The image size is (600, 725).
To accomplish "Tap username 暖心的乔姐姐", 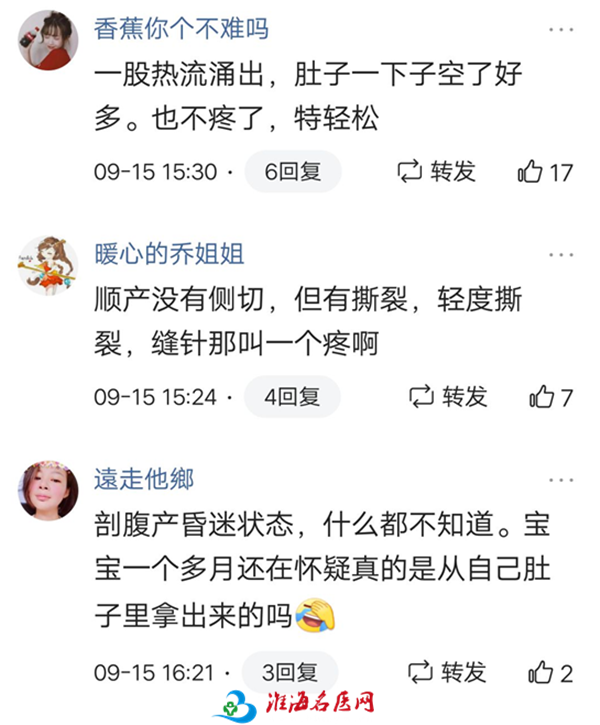I will tap(169, 253).
